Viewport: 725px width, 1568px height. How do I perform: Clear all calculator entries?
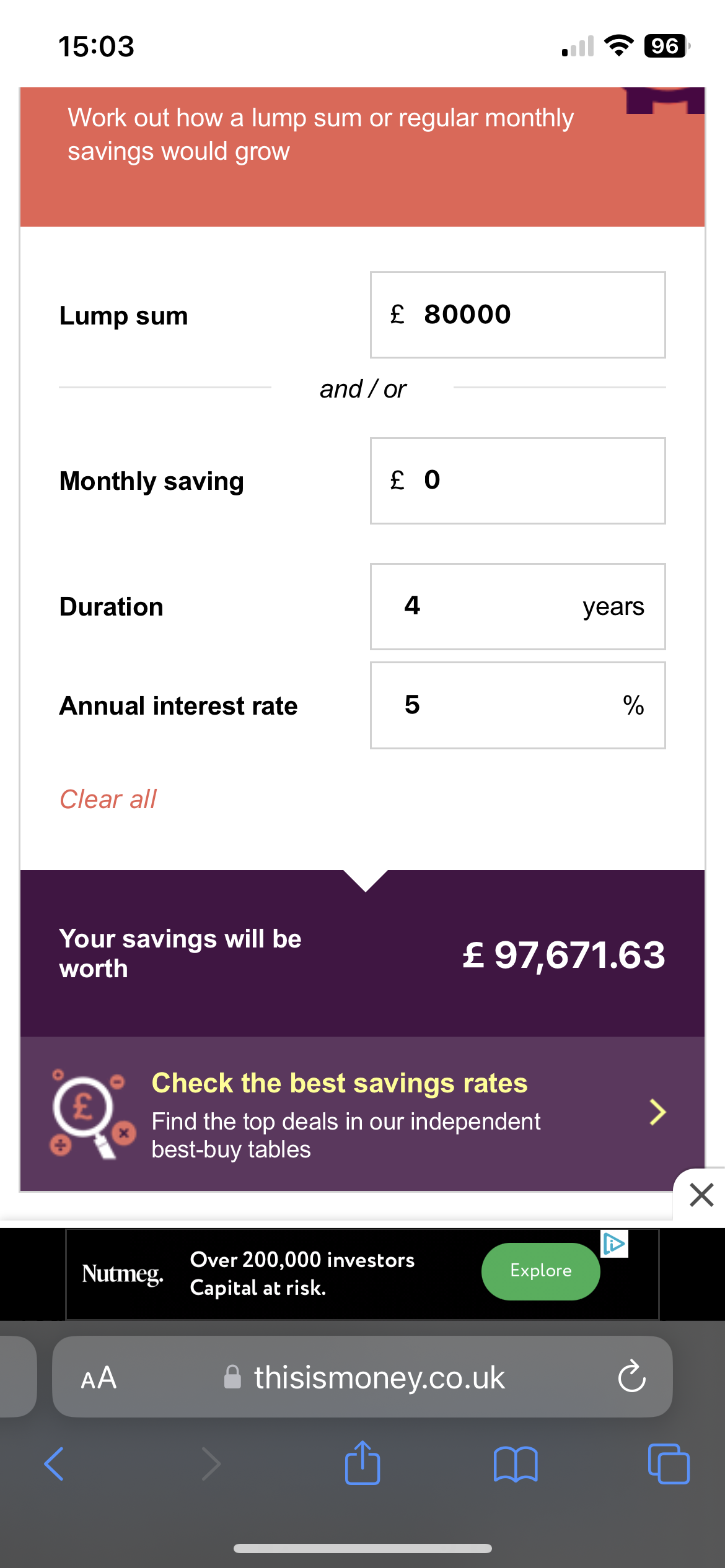coord(108,799)
